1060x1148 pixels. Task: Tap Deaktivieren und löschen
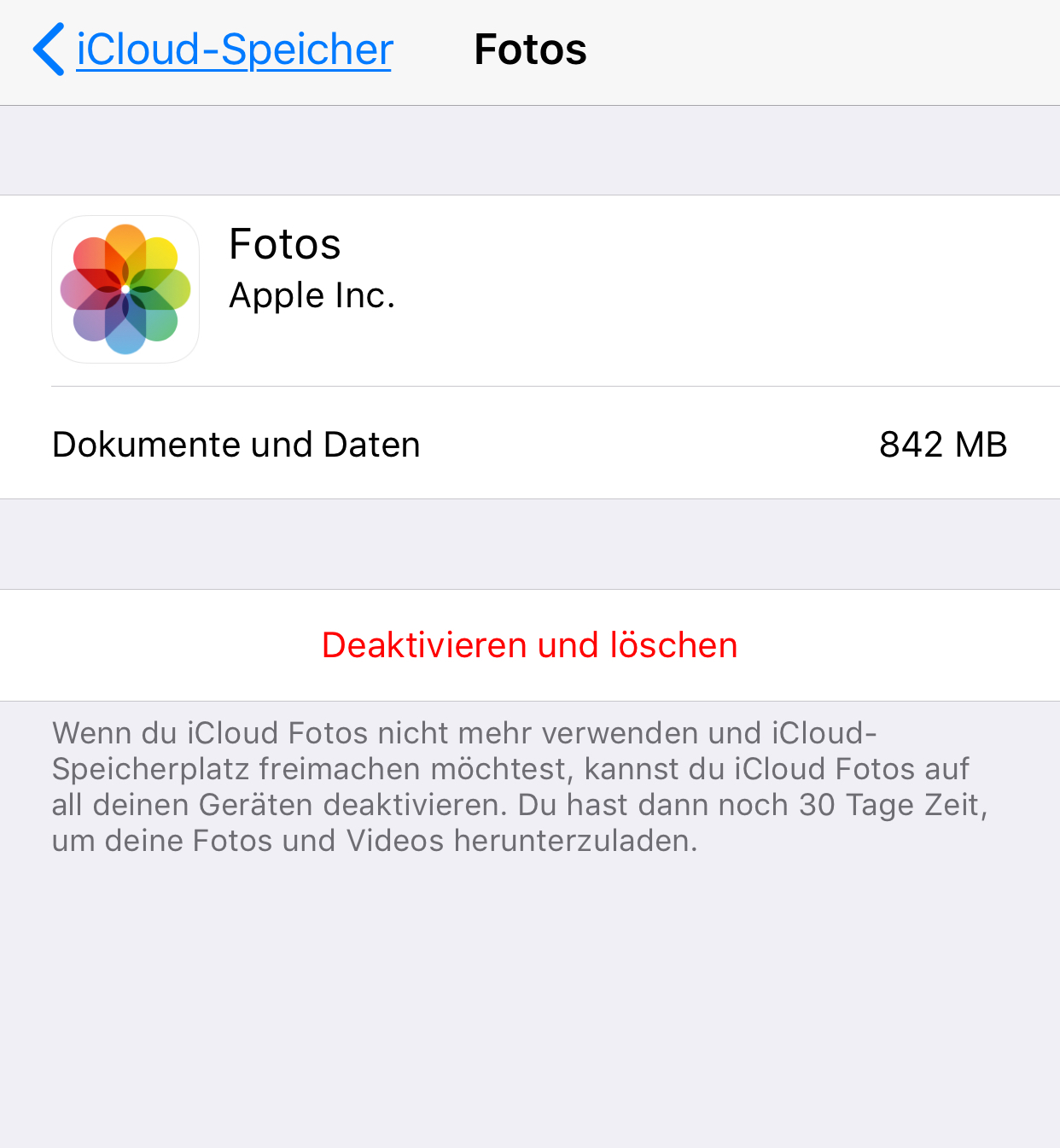529,645
